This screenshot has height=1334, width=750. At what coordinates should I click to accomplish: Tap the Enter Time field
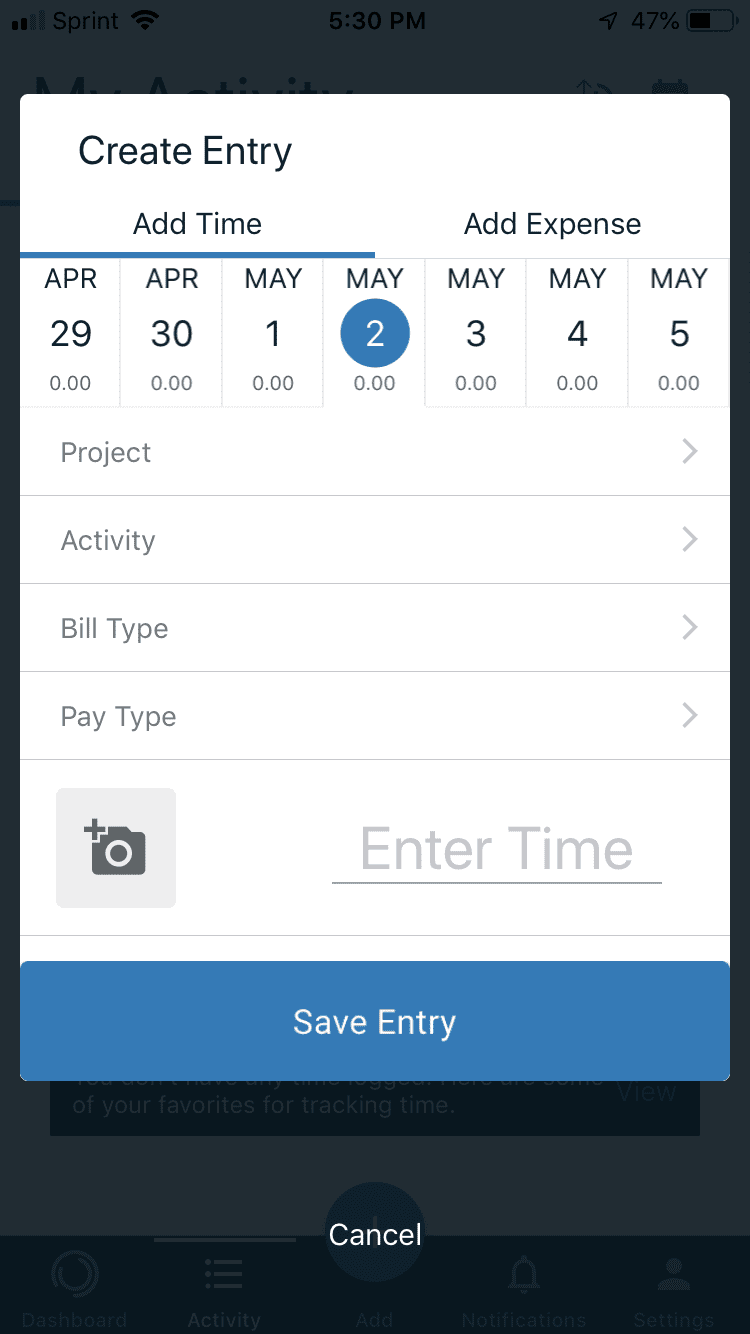(497, 850)
